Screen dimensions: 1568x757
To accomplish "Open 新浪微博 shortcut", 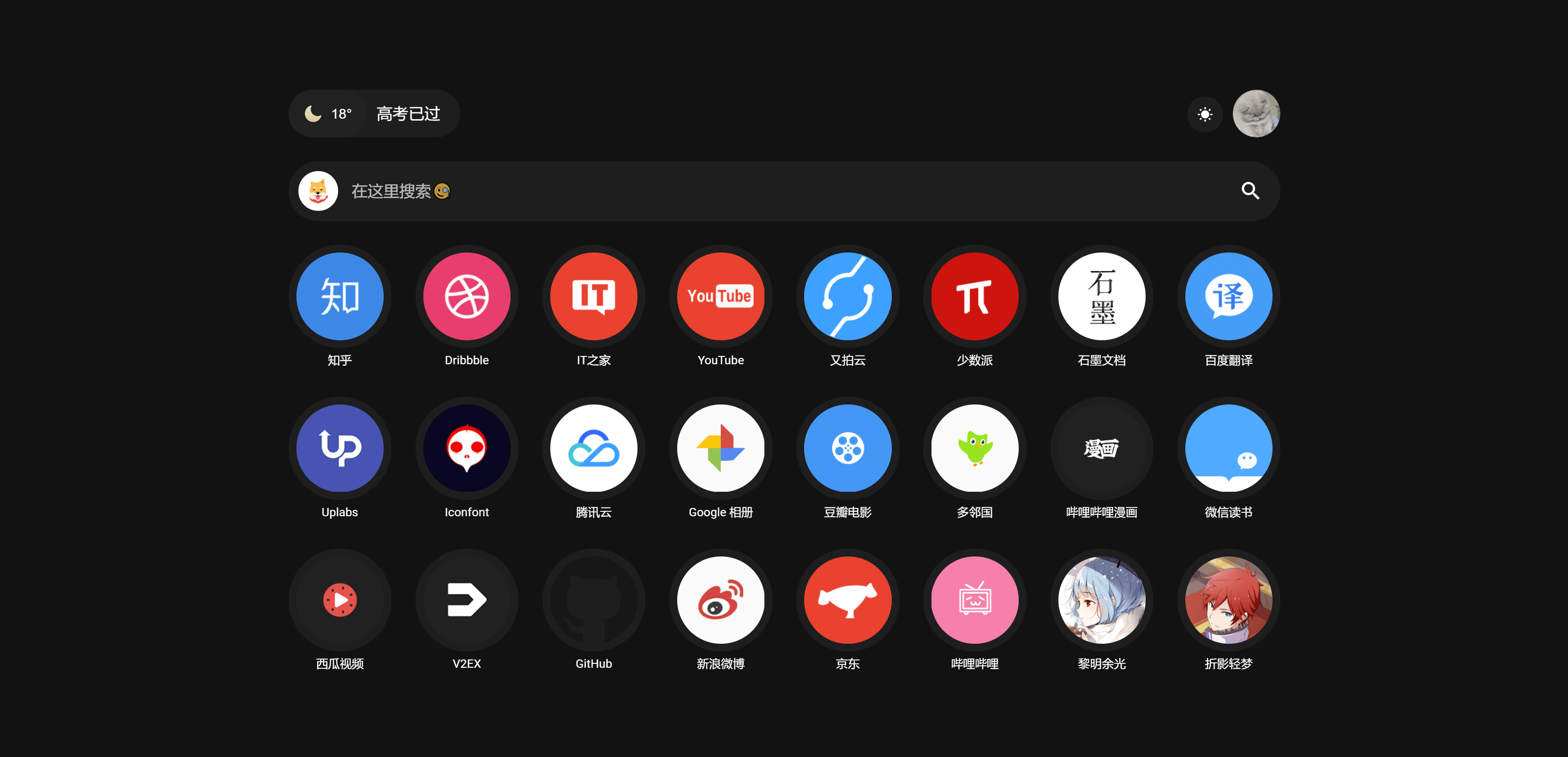I will click(x=721, y=600).
